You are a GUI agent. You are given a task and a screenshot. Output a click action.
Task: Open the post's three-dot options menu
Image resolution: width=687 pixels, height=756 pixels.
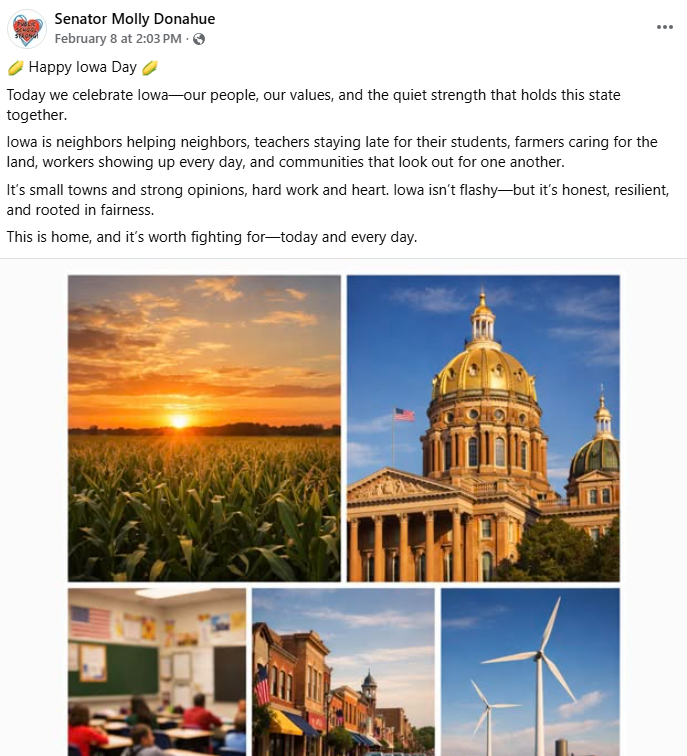pos(664,28)
